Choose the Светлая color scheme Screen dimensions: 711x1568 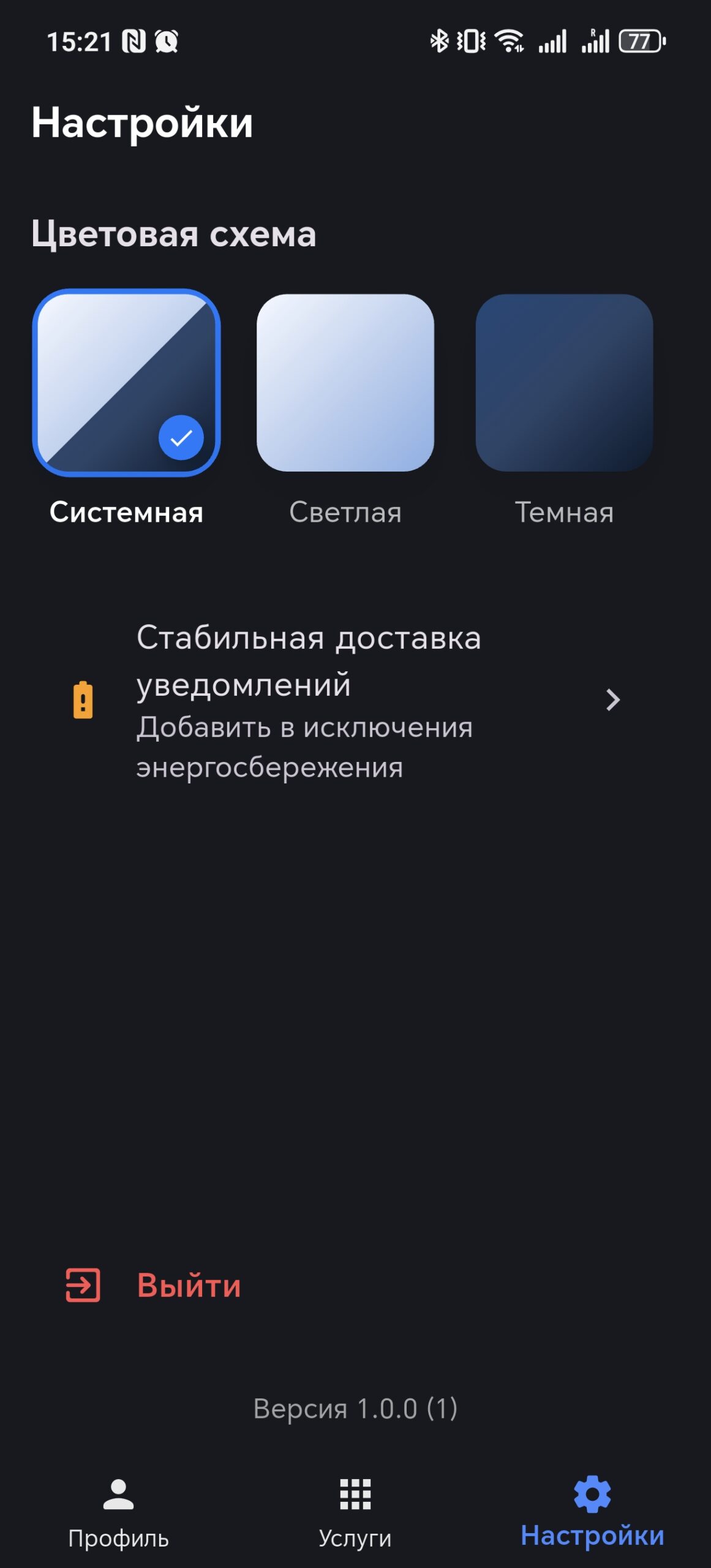345,383
